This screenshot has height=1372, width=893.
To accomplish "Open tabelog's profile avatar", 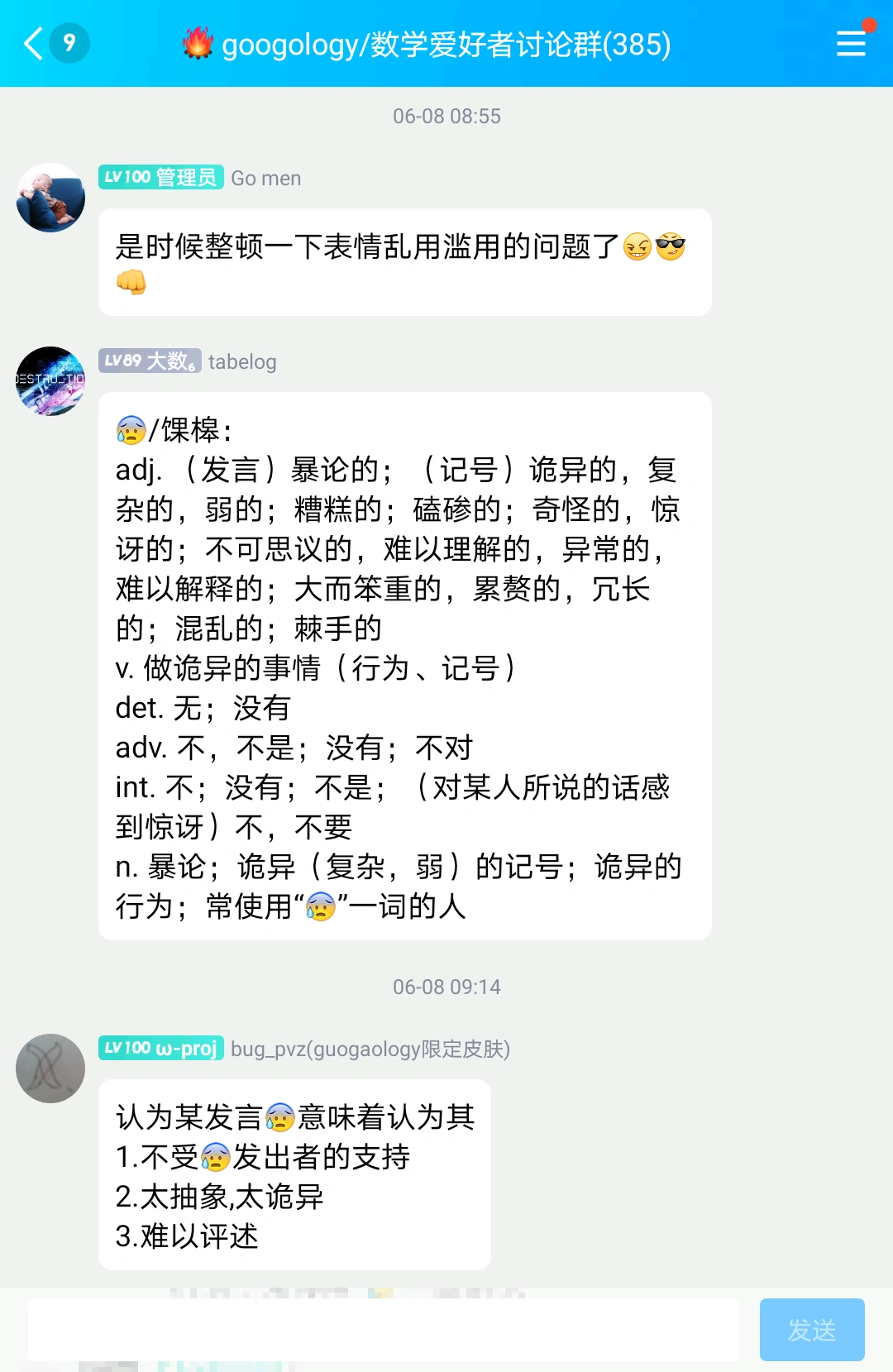I will [x=50, y=381].
